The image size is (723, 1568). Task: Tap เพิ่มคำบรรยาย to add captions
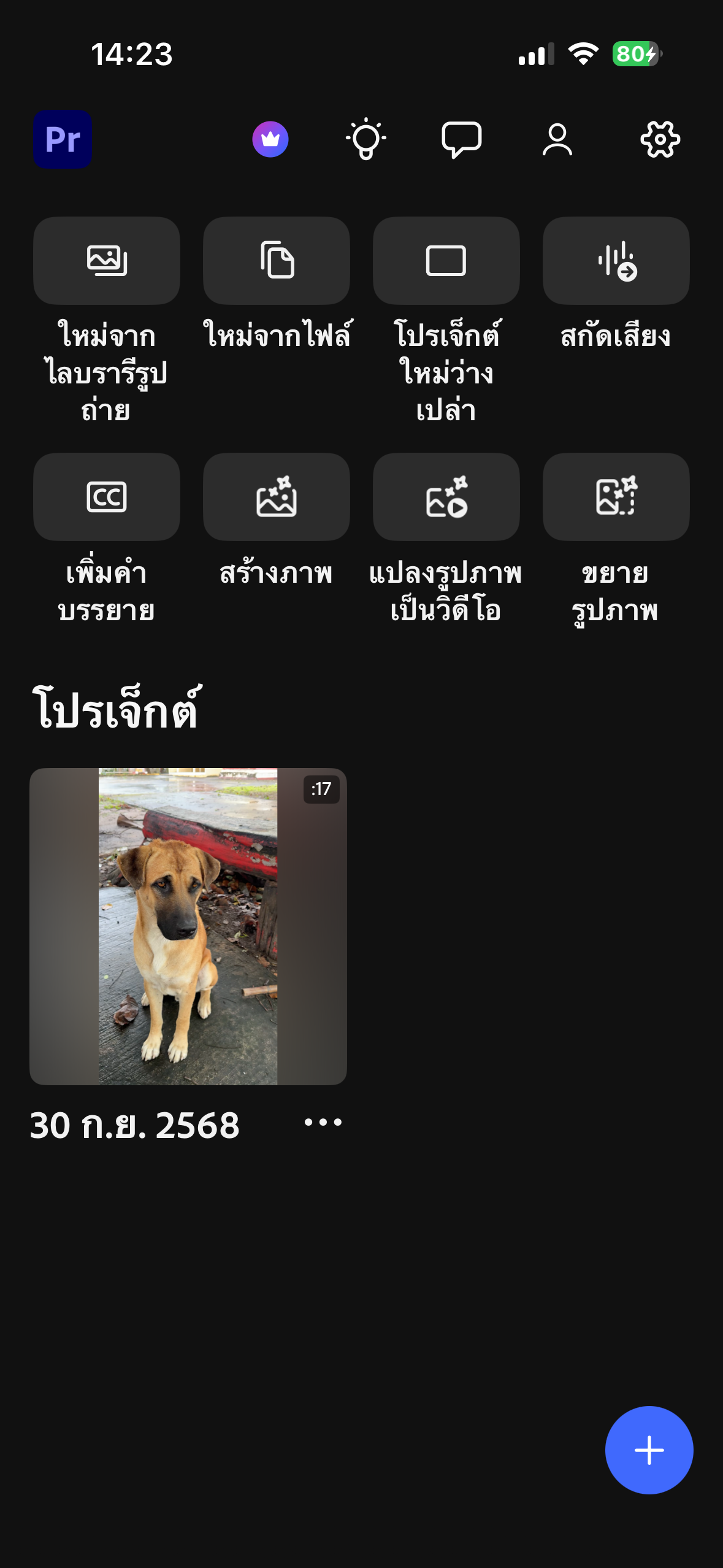point(107,497)
